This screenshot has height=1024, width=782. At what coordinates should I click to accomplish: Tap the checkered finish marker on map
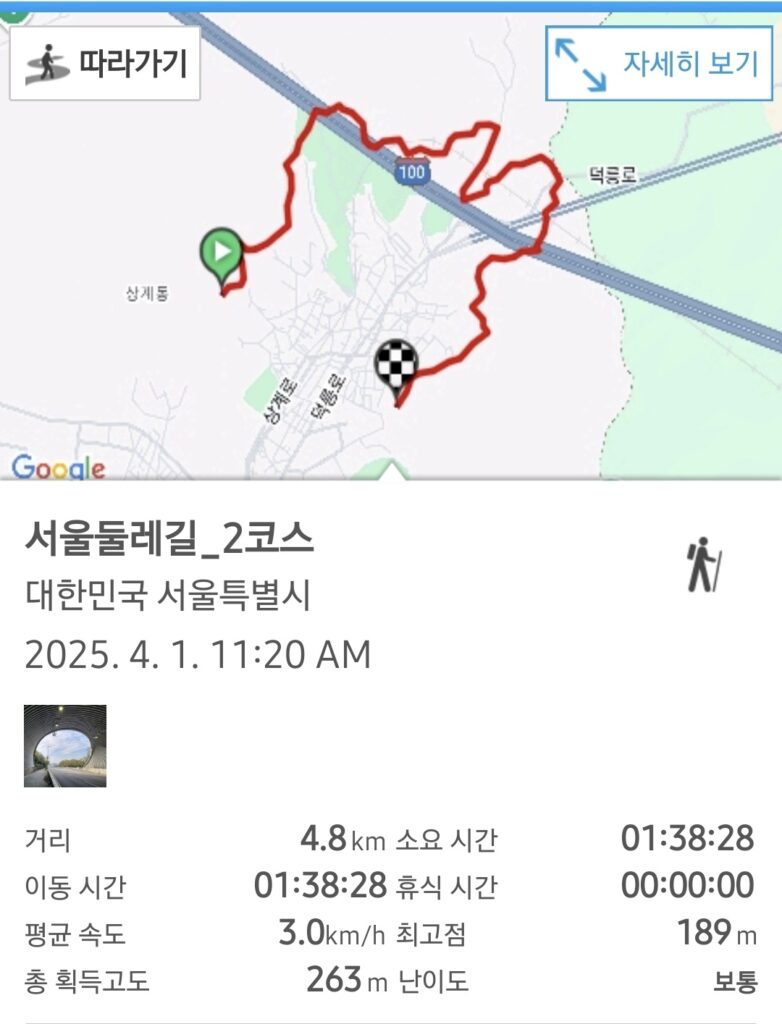(x=396, y=367)
